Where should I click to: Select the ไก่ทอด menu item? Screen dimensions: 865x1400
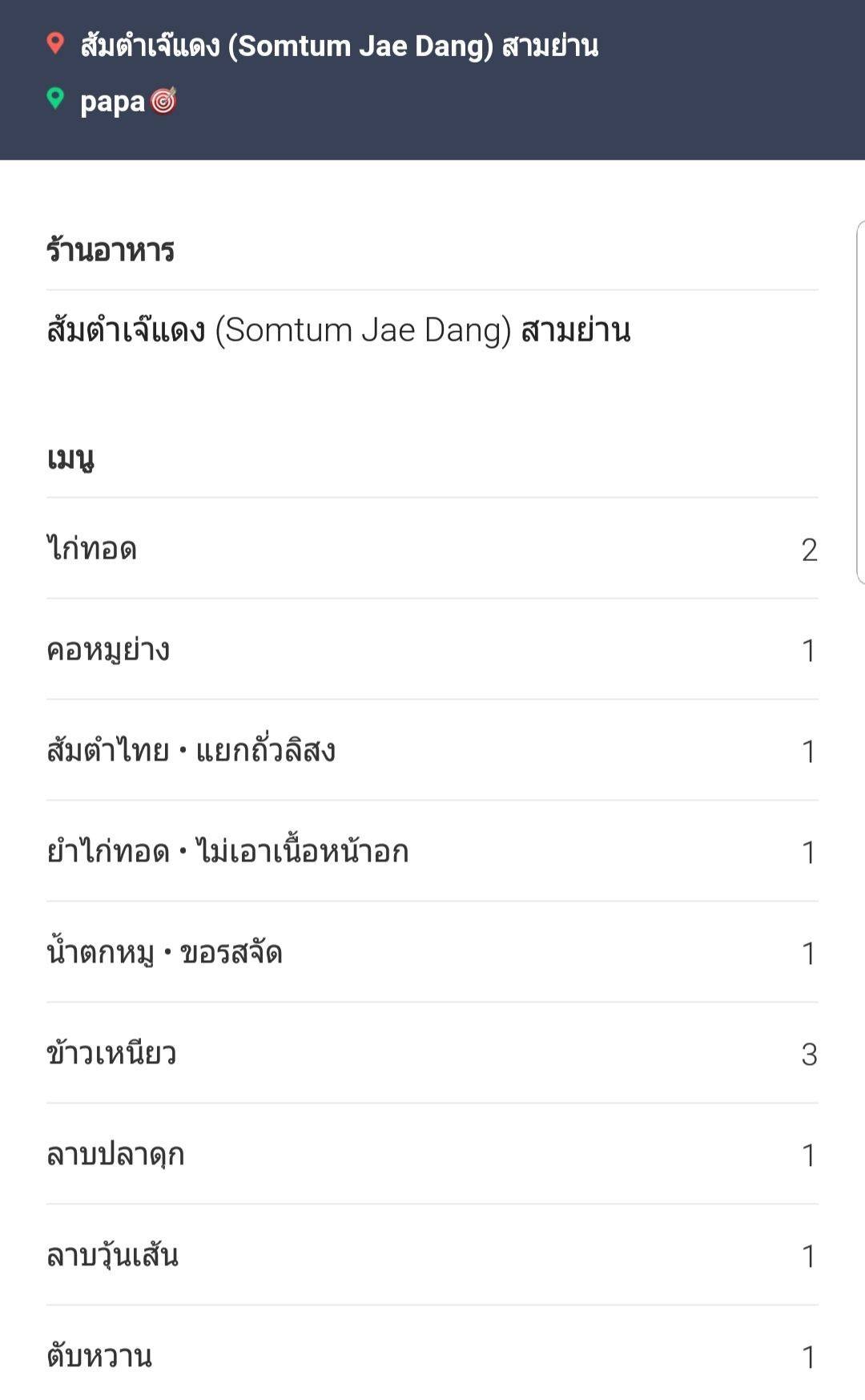(x=94, y=548)
